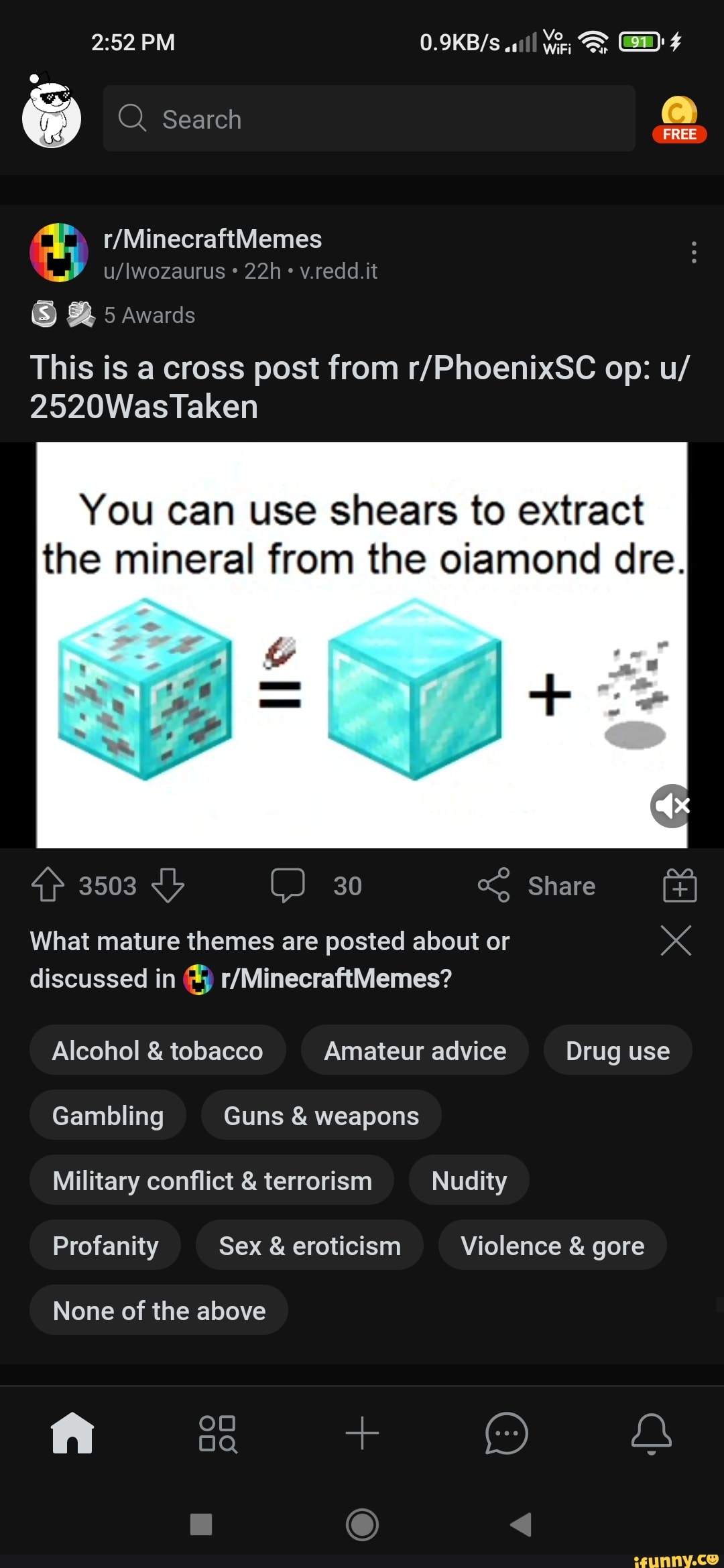This screenshot has width=724, height=1568.
Task: Open the search field
Action: point(369,119)
